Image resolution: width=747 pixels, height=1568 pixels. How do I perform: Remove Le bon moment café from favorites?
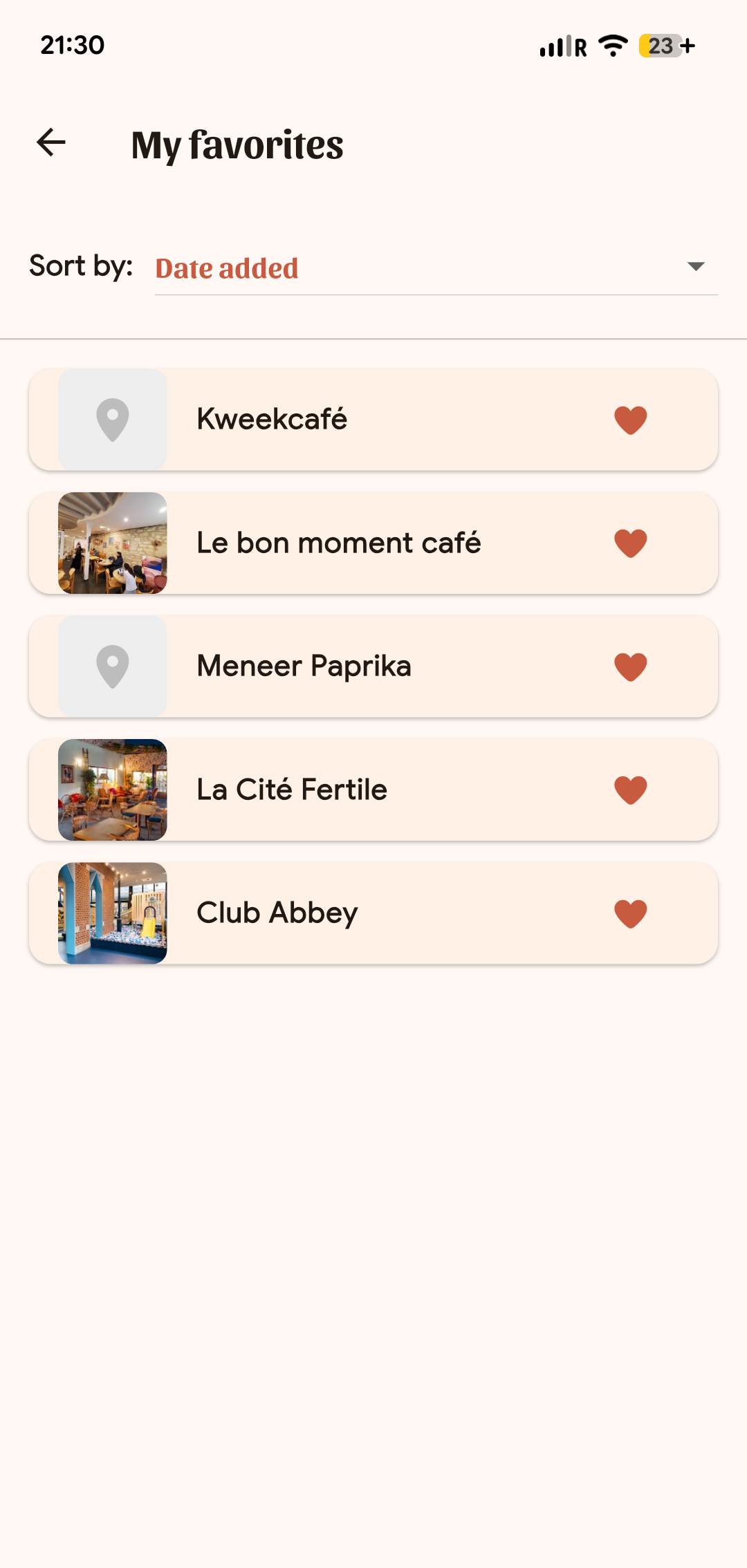tap(630, 543)
